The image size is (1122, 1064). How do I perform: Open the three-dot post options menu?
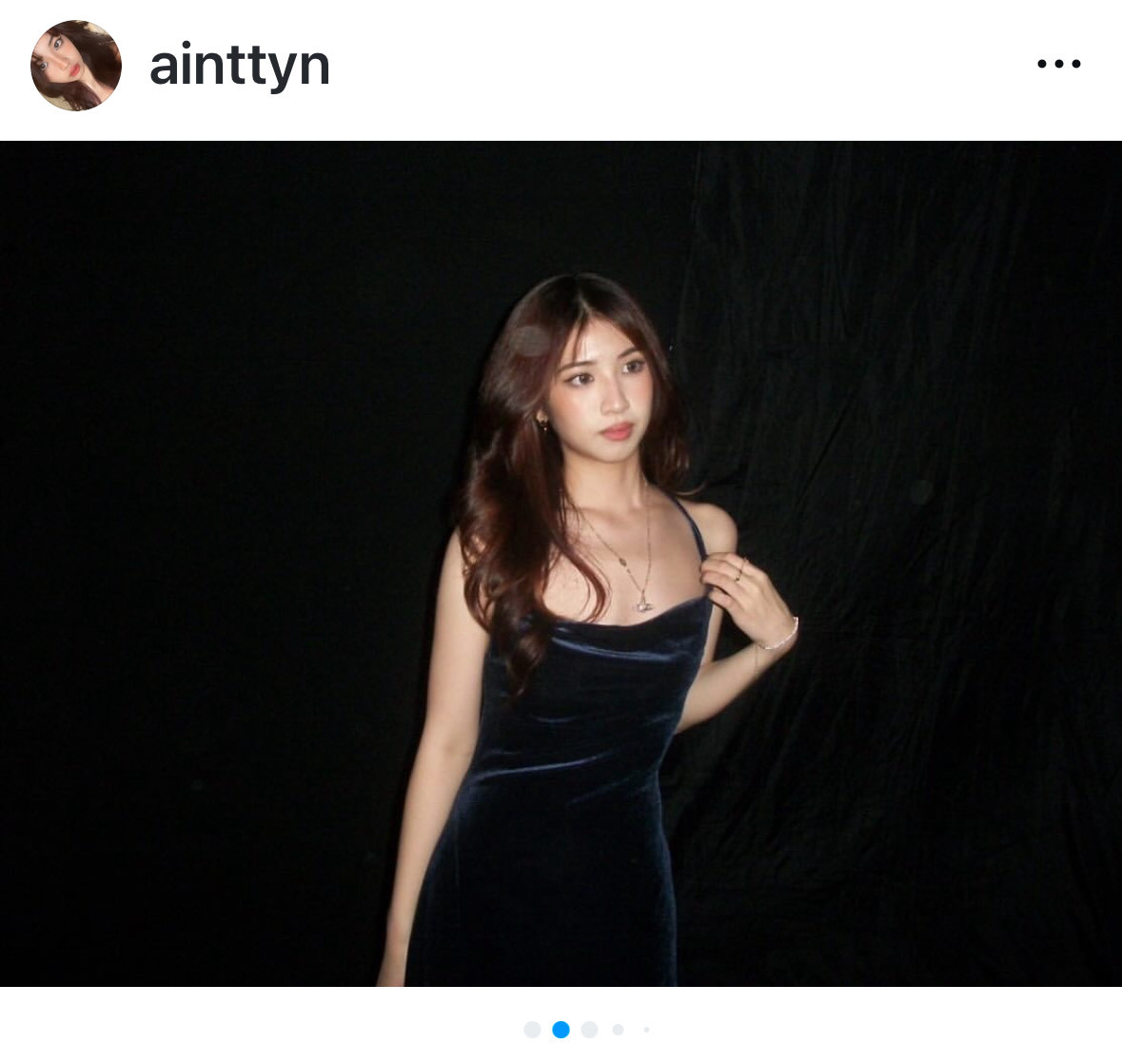(x=1058, y=65)
